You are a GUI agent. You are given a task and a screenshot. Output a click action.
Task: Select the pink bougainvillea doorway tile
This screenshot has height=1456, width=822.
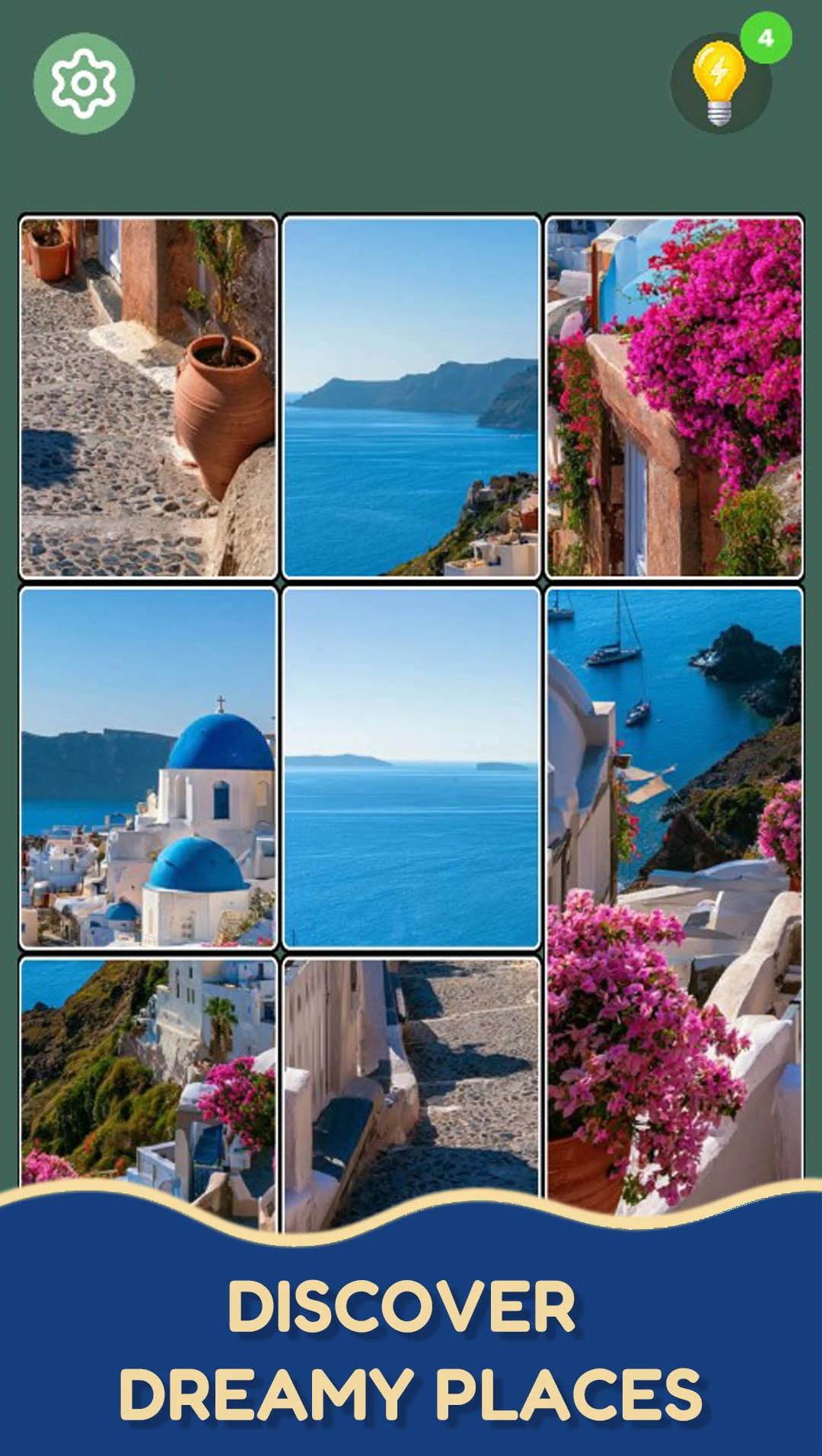point(674,397)
